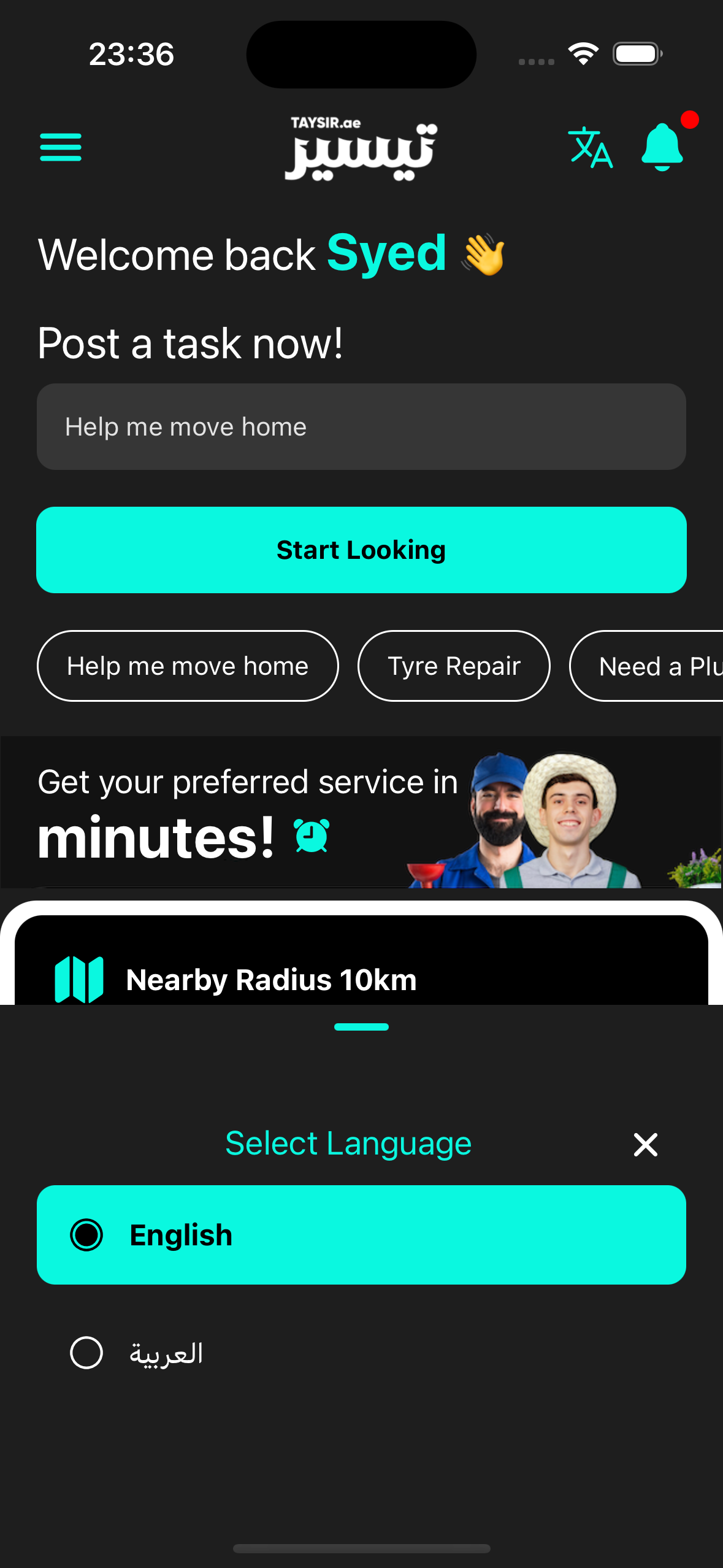Close the Select Language sheet
Screen dimensions: 723x1568
pos(645,1145)
